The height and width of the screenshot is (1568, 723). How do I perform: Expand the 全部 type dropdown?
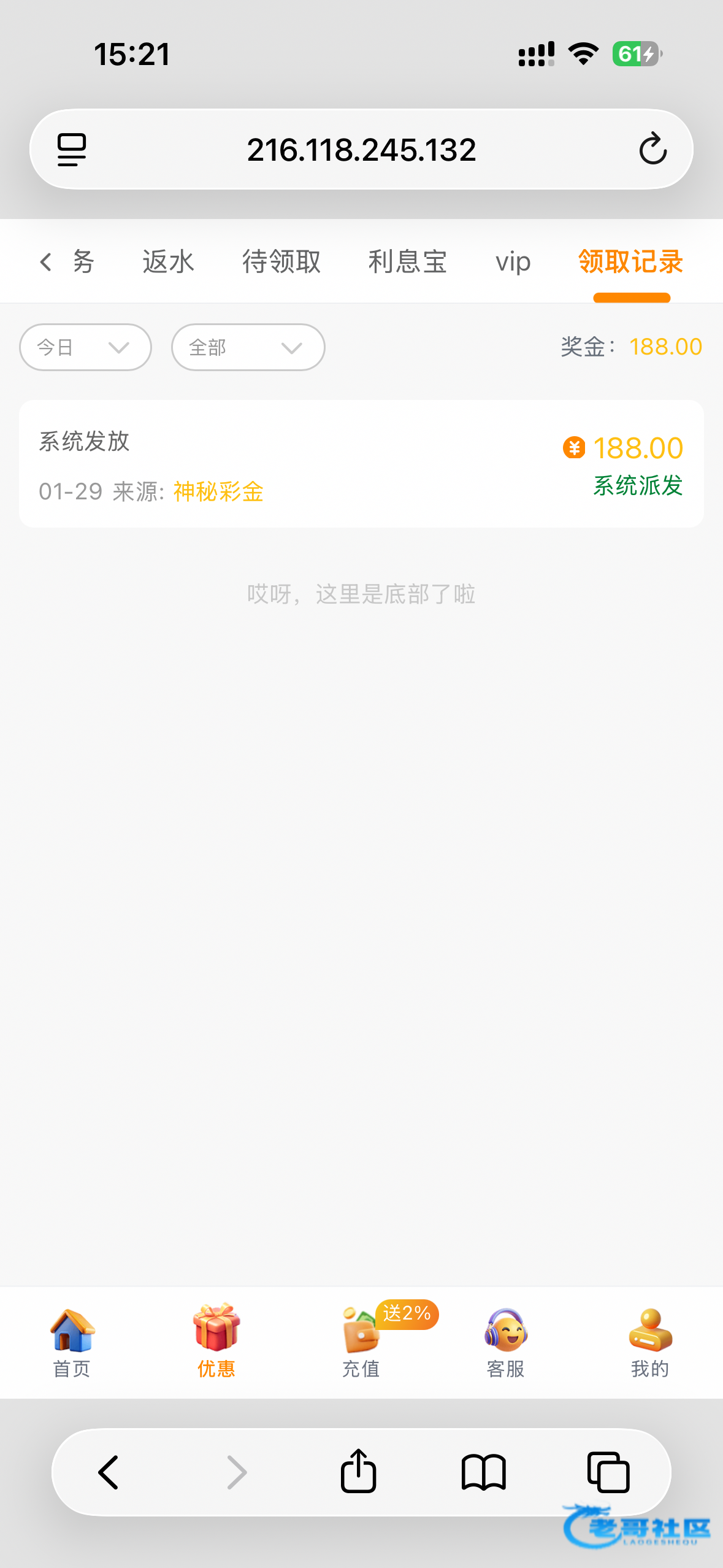248,347
